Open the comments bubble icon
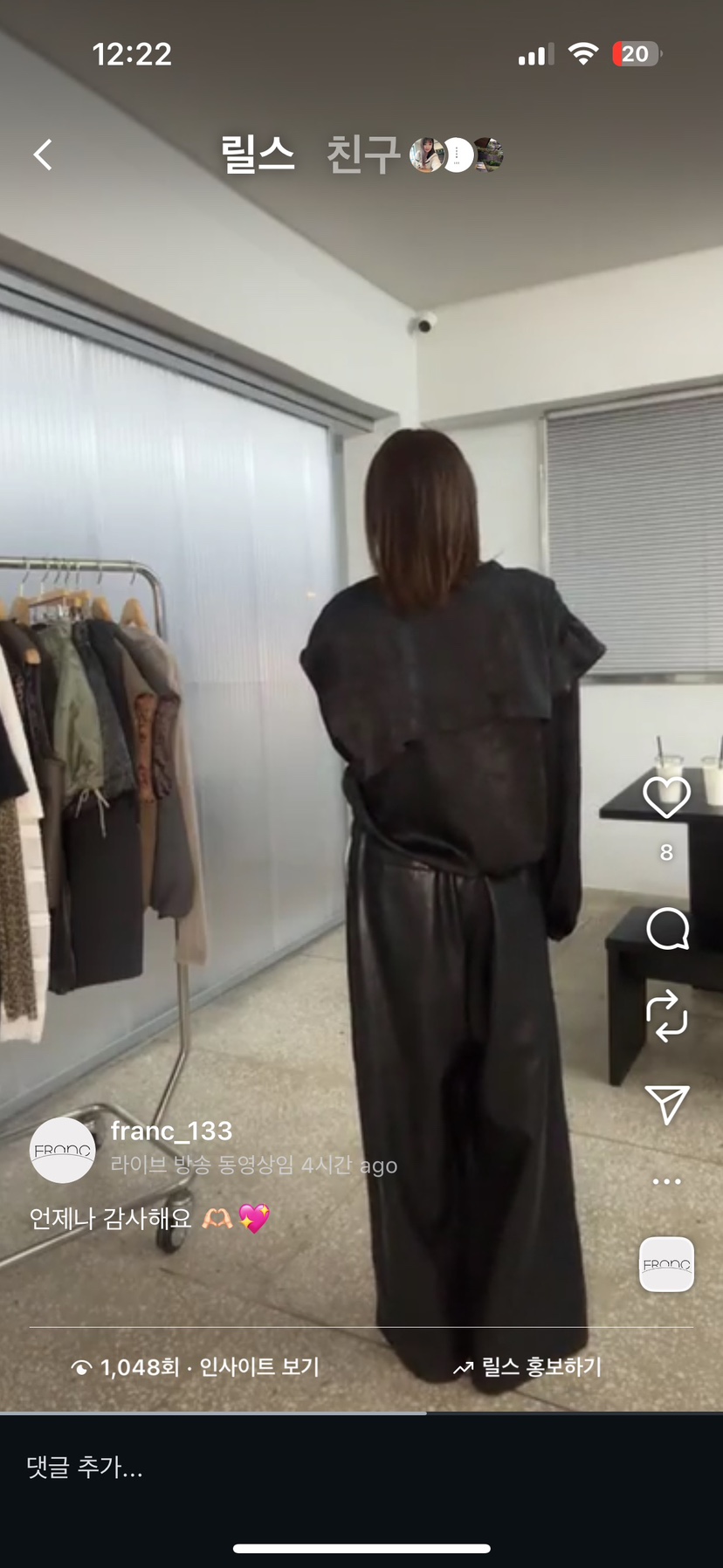Image resolution: width=723 pixels, height=1568 pixels. [667, 928]
